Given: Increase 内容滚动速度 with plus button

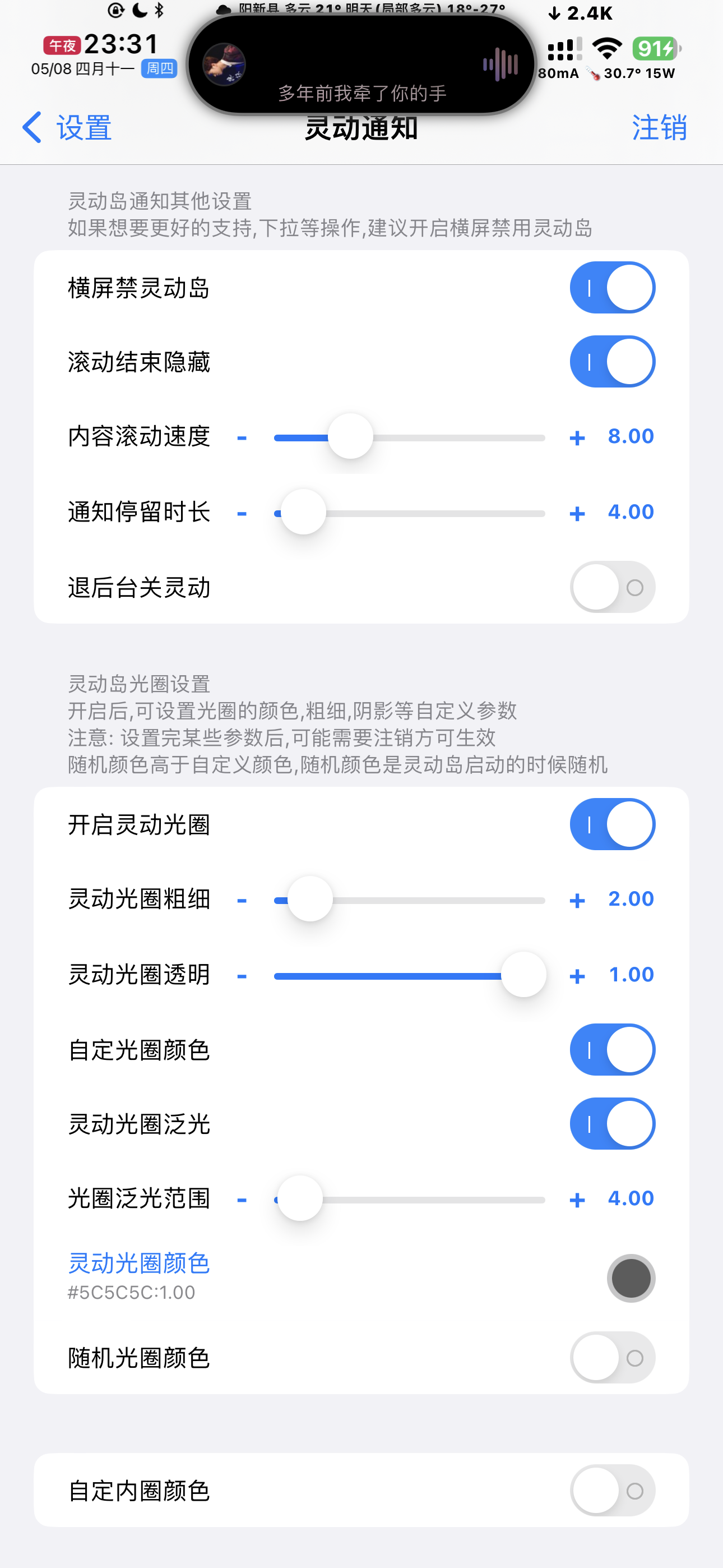Looking at the screenshot, I should 577,437.
